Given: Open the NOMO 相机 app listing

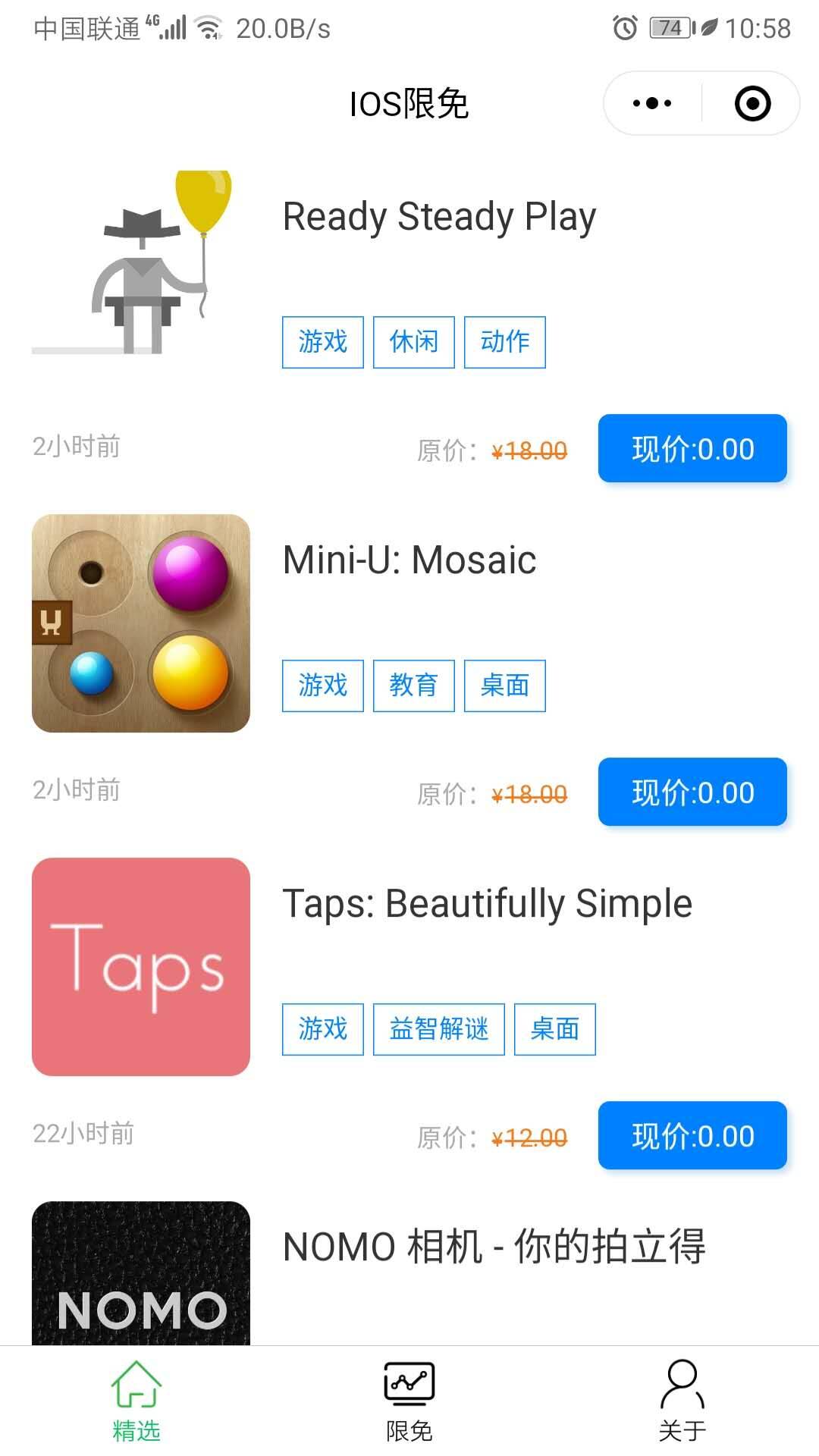Looking at the screenshot, I should pyautogui.click(x=493, y=1247).
